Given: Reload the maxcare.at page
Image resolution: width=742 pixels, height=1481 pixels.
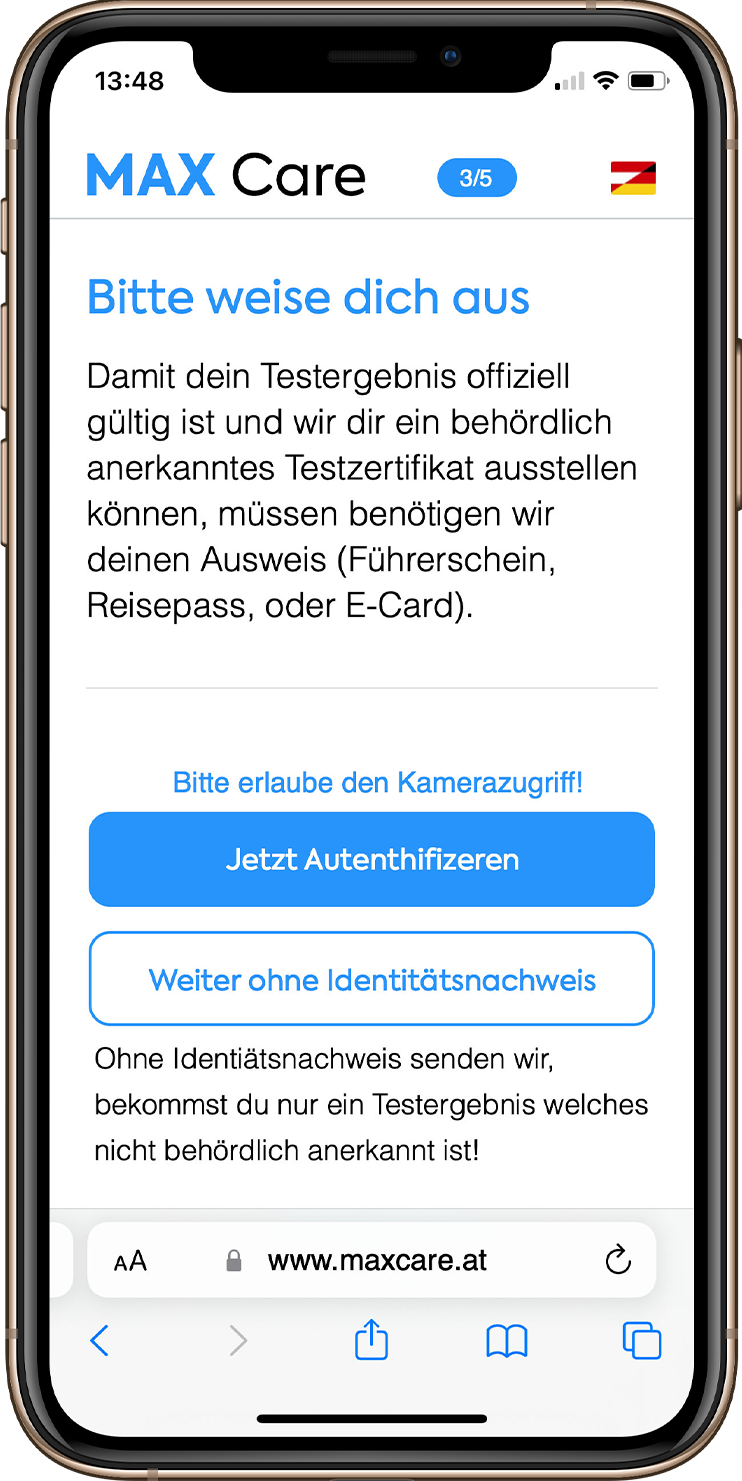Looking at the screenshot, I should pos(618,1260).
